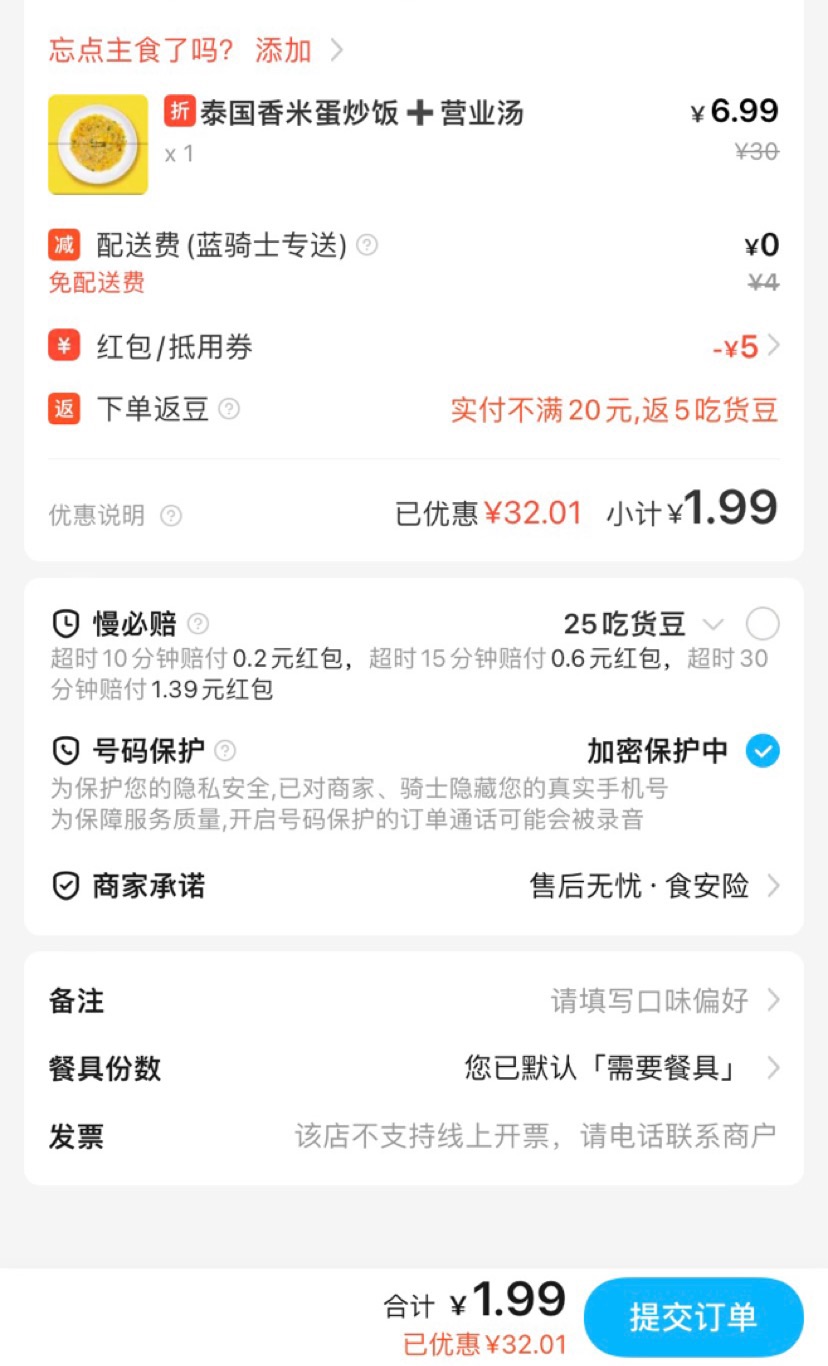This screenshot has height=1366, width=828.
Task: View 下单返豆 help info
Action: [230, 409]
